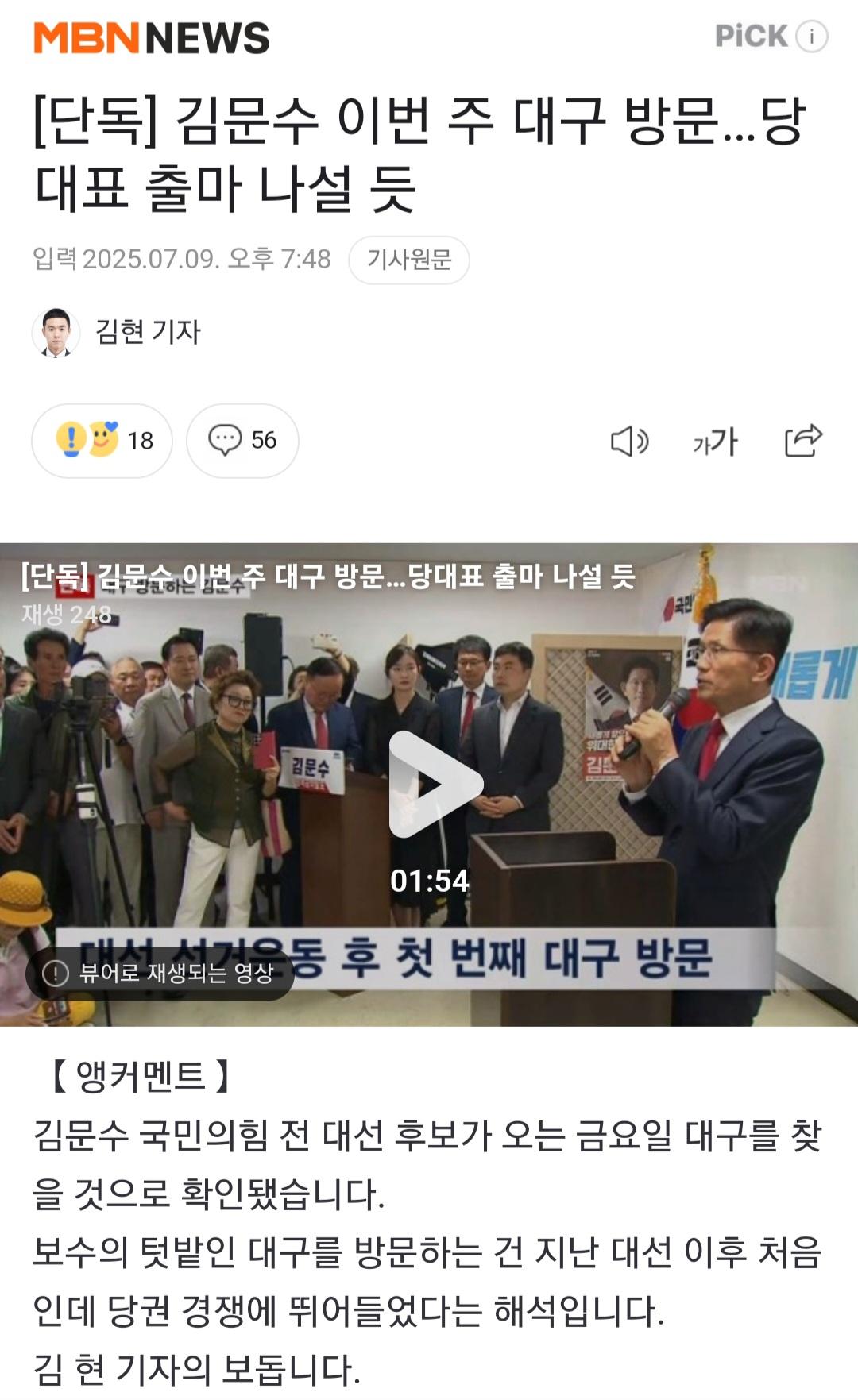This screenshot has width=858, height=1400.
Task: Open the reactions button showing 18
Action: 102,441
